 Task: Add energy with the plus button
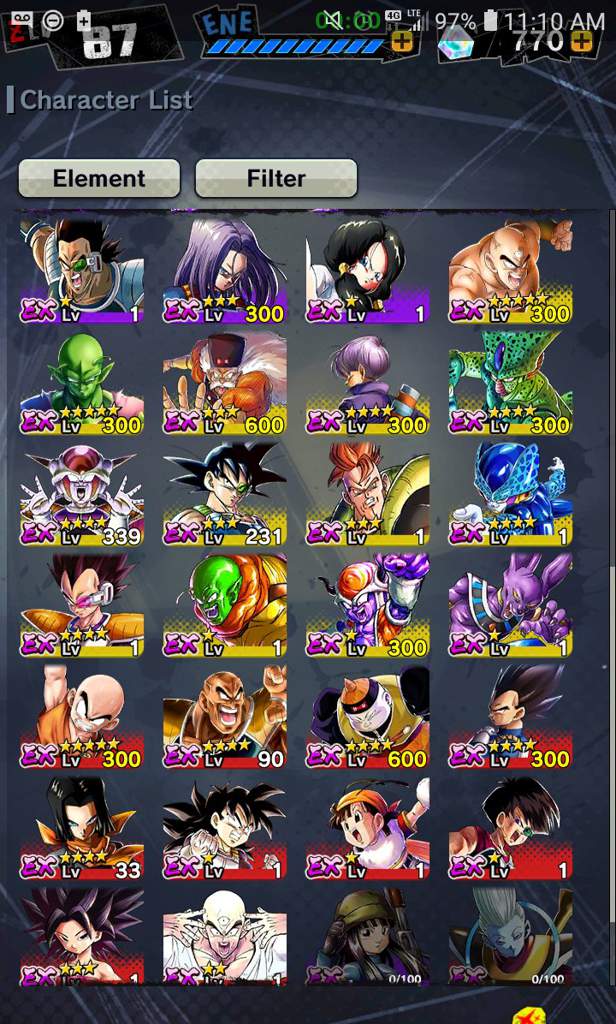click(x=402, y=42)
